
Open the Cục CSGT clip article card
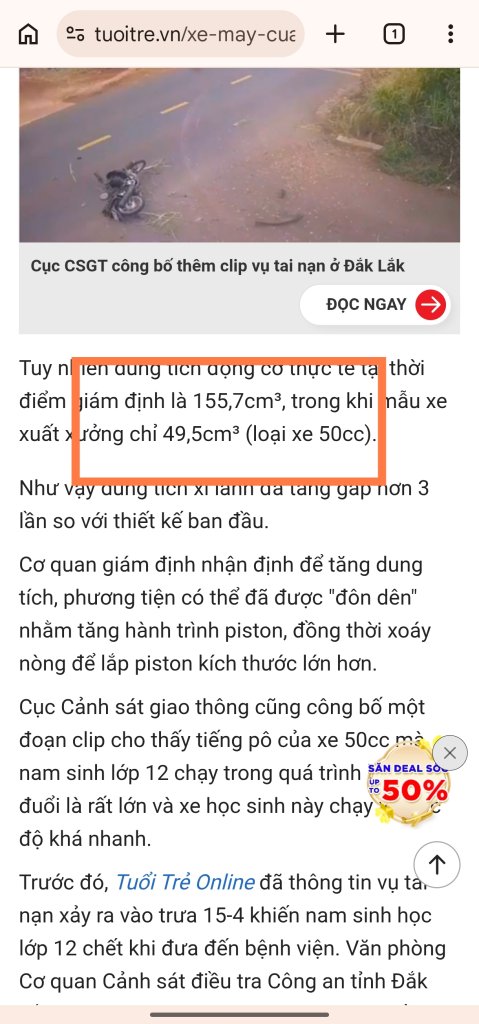[239, 200]
